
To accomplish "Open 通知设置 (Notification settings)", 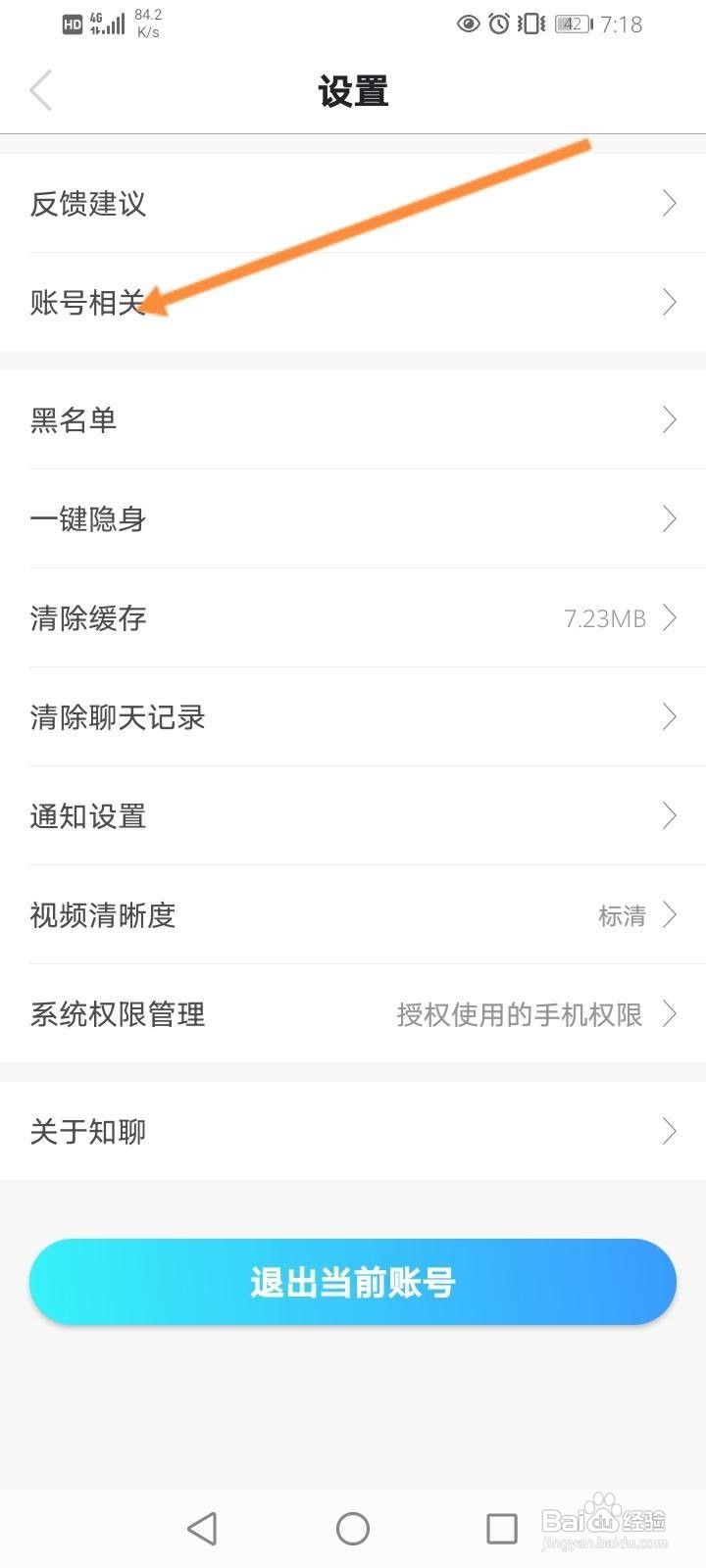I will [x=353, y=815].
